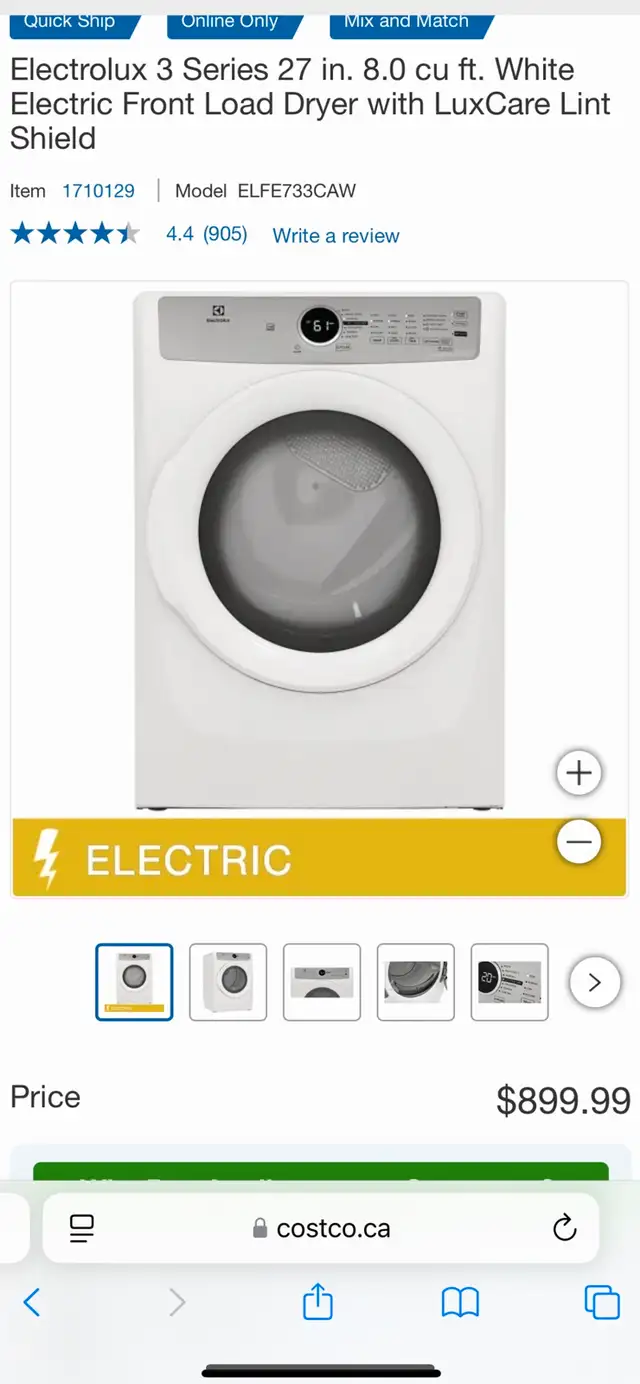Share this page
The image size is (640, 1384).
coord(318,1301)
